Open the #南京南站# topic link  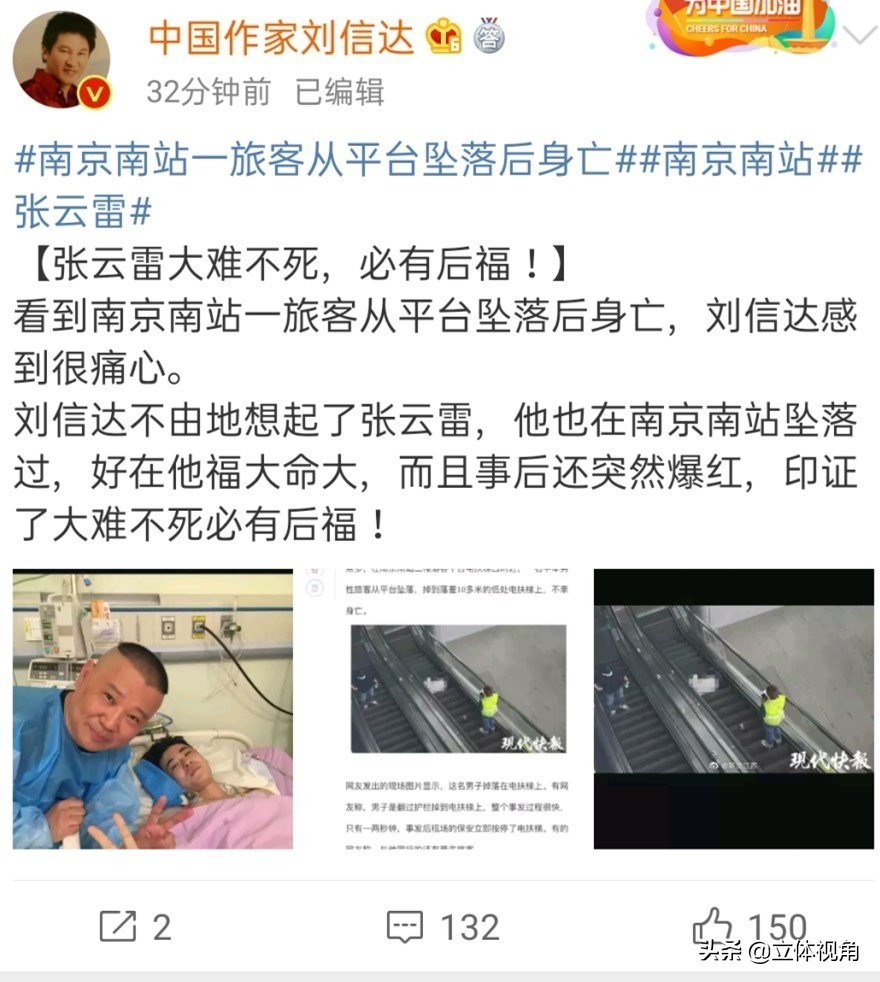click(738, 160)
